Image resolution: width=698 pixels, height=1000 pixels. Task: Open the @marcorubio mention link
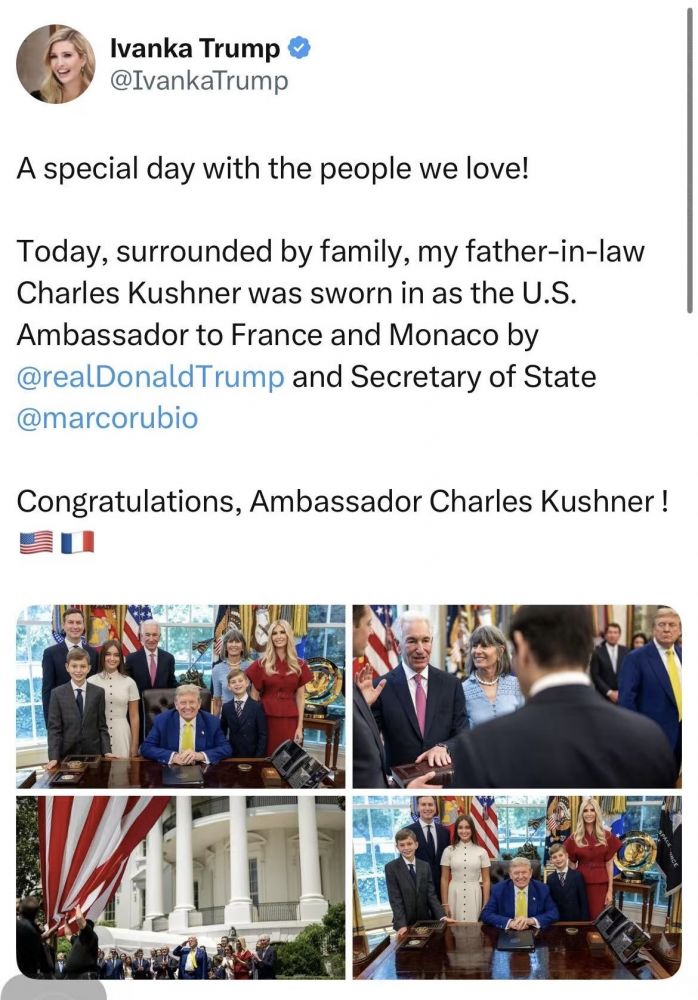click(107, 417)
